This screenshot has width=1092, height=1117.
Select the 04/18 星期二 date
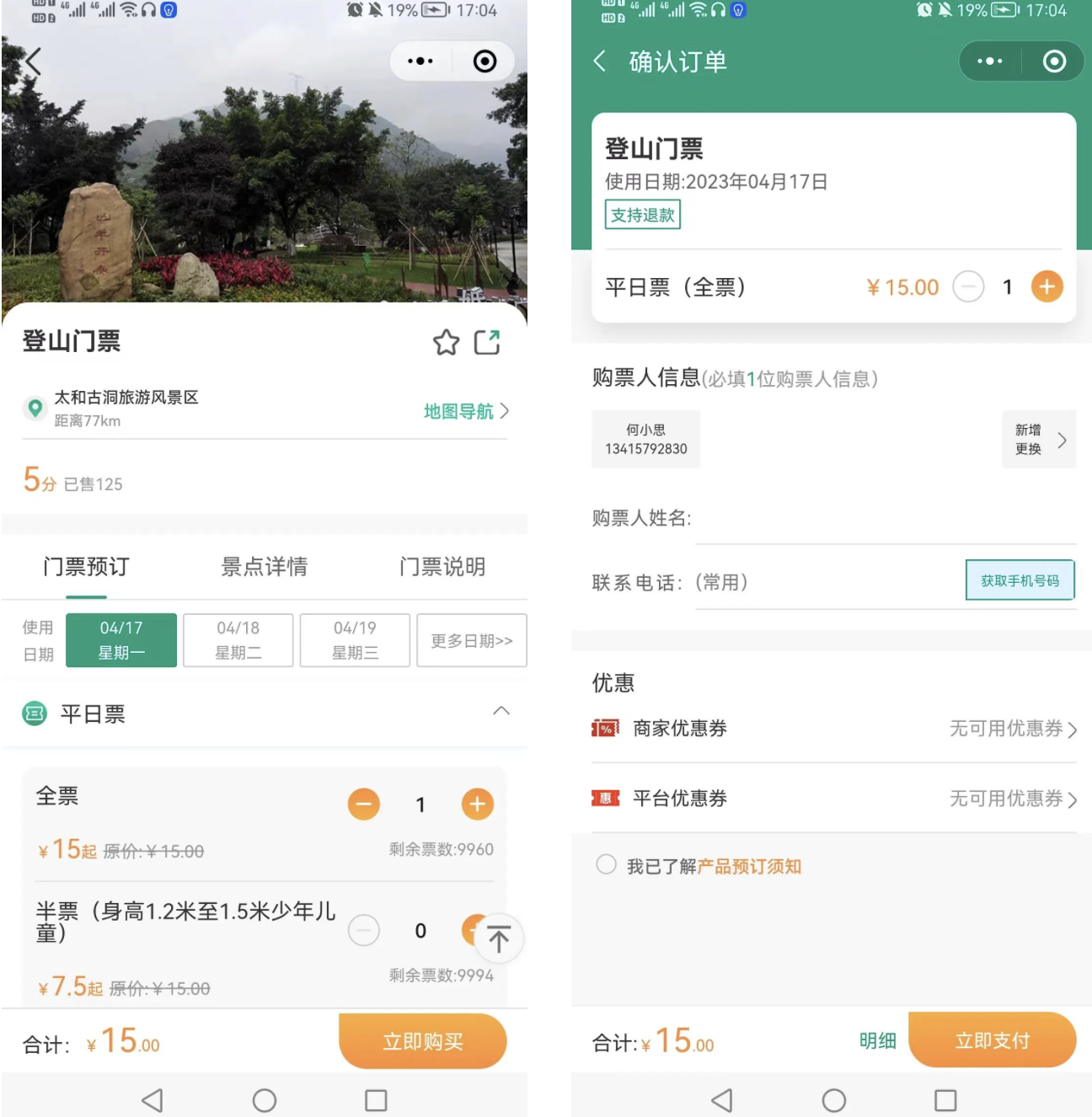point(238,640)
